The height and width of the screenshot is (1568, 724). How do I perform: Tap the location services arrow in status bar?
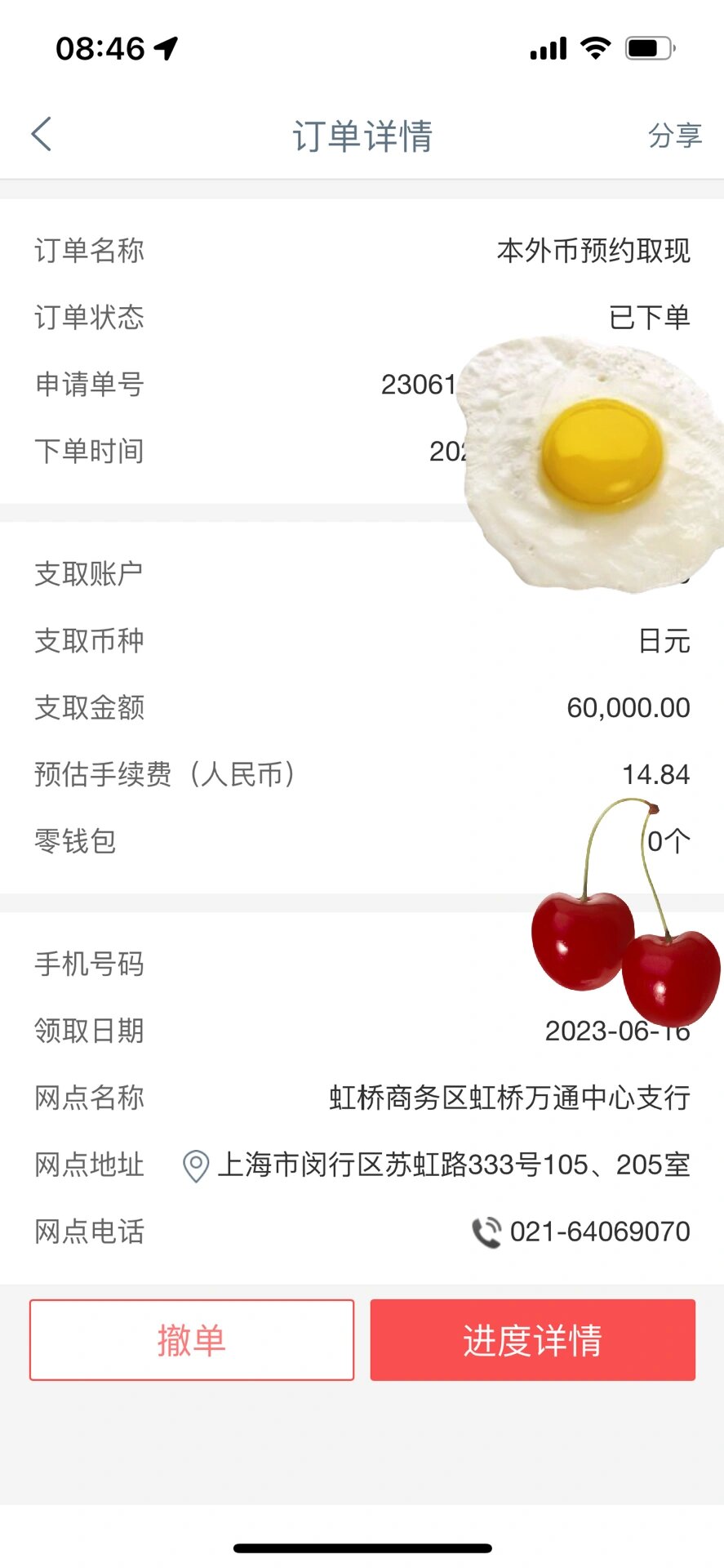[x=167, y=48]
